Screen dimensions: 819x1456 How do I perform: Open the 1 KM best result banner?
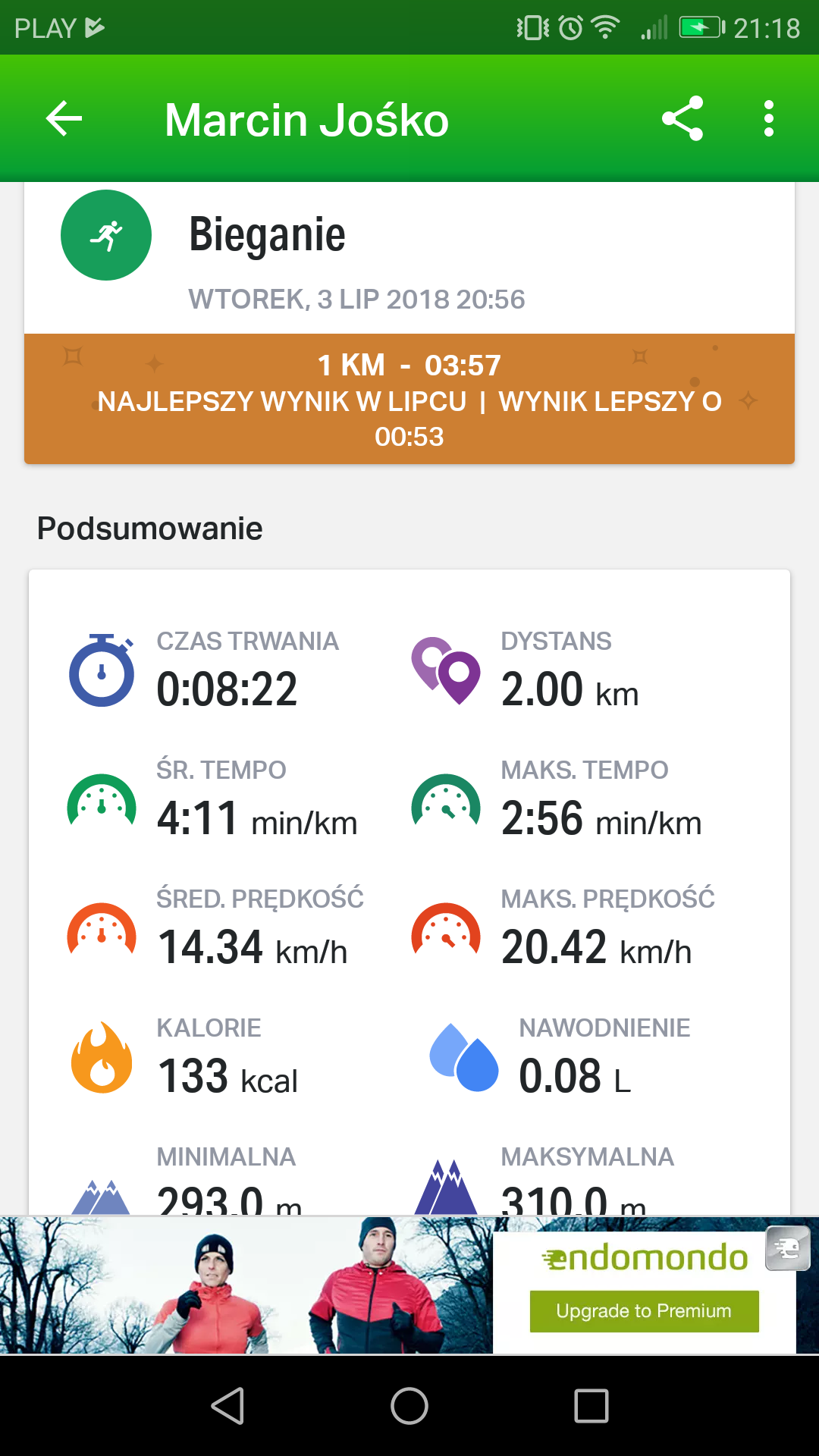coord(409,399)
